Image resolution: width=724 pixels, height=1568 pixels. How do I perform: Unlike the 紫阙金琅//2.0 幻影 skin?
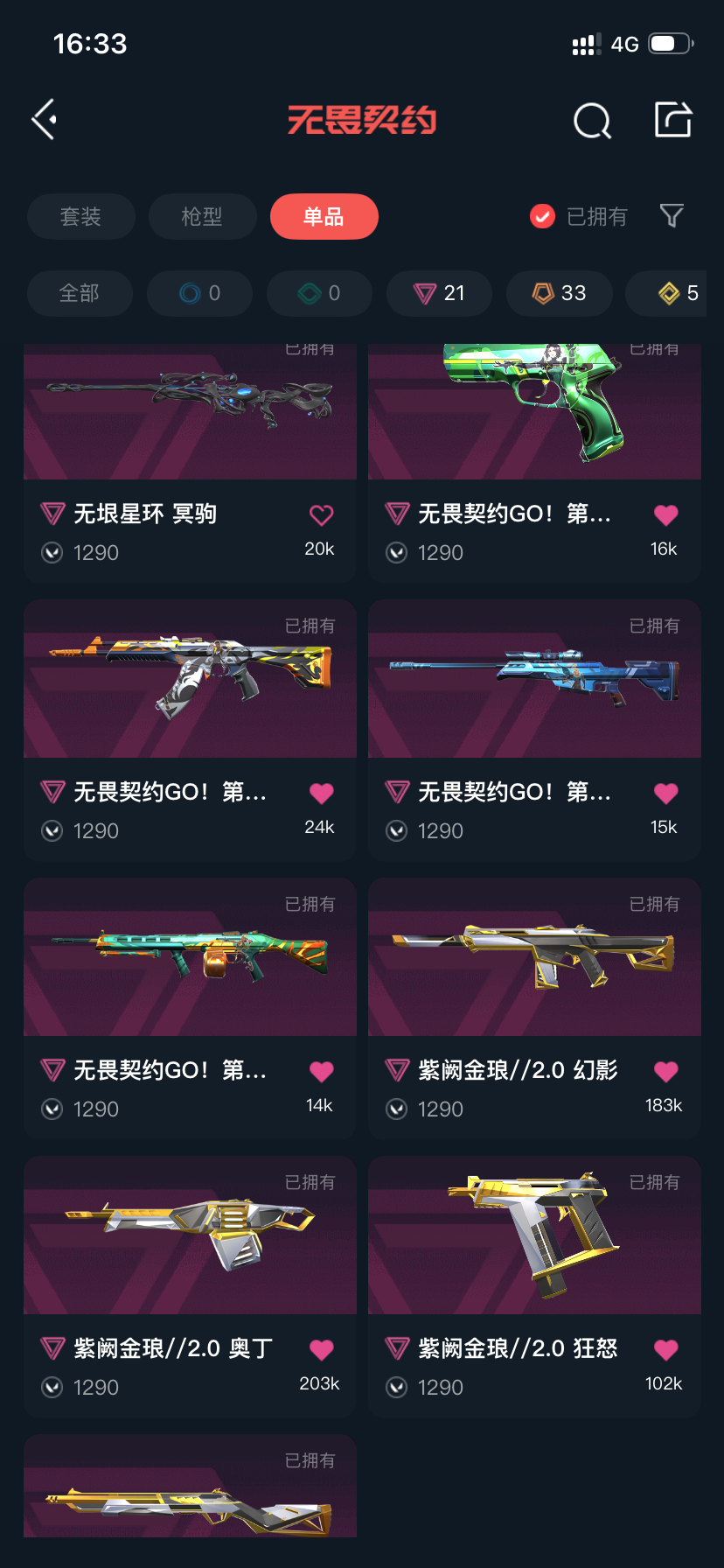tap(666, 1071)
